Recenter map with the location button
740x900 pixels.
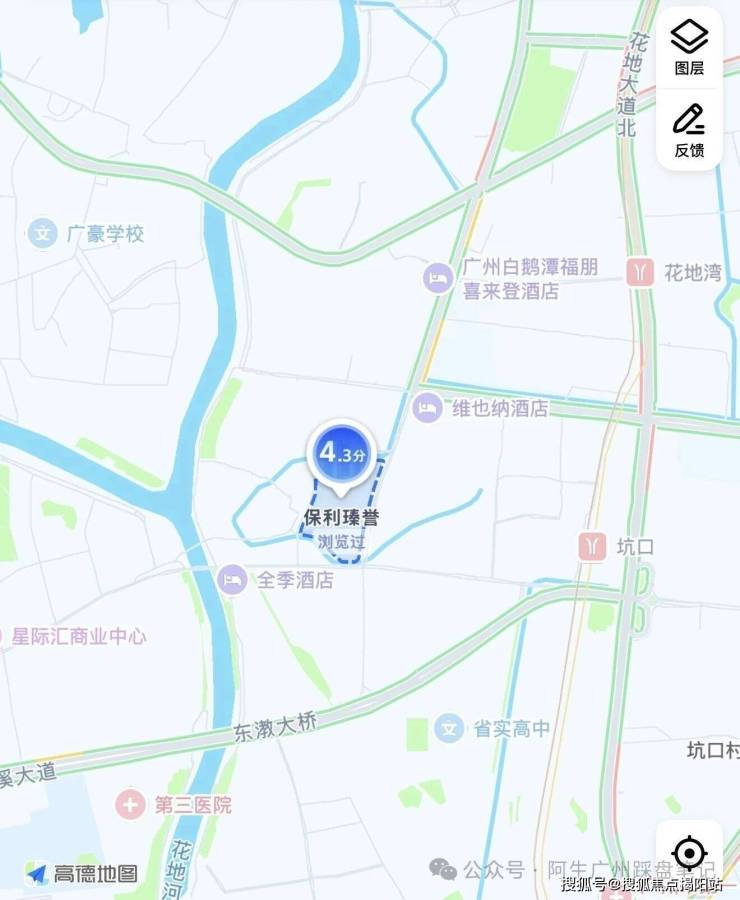point(689,854)
